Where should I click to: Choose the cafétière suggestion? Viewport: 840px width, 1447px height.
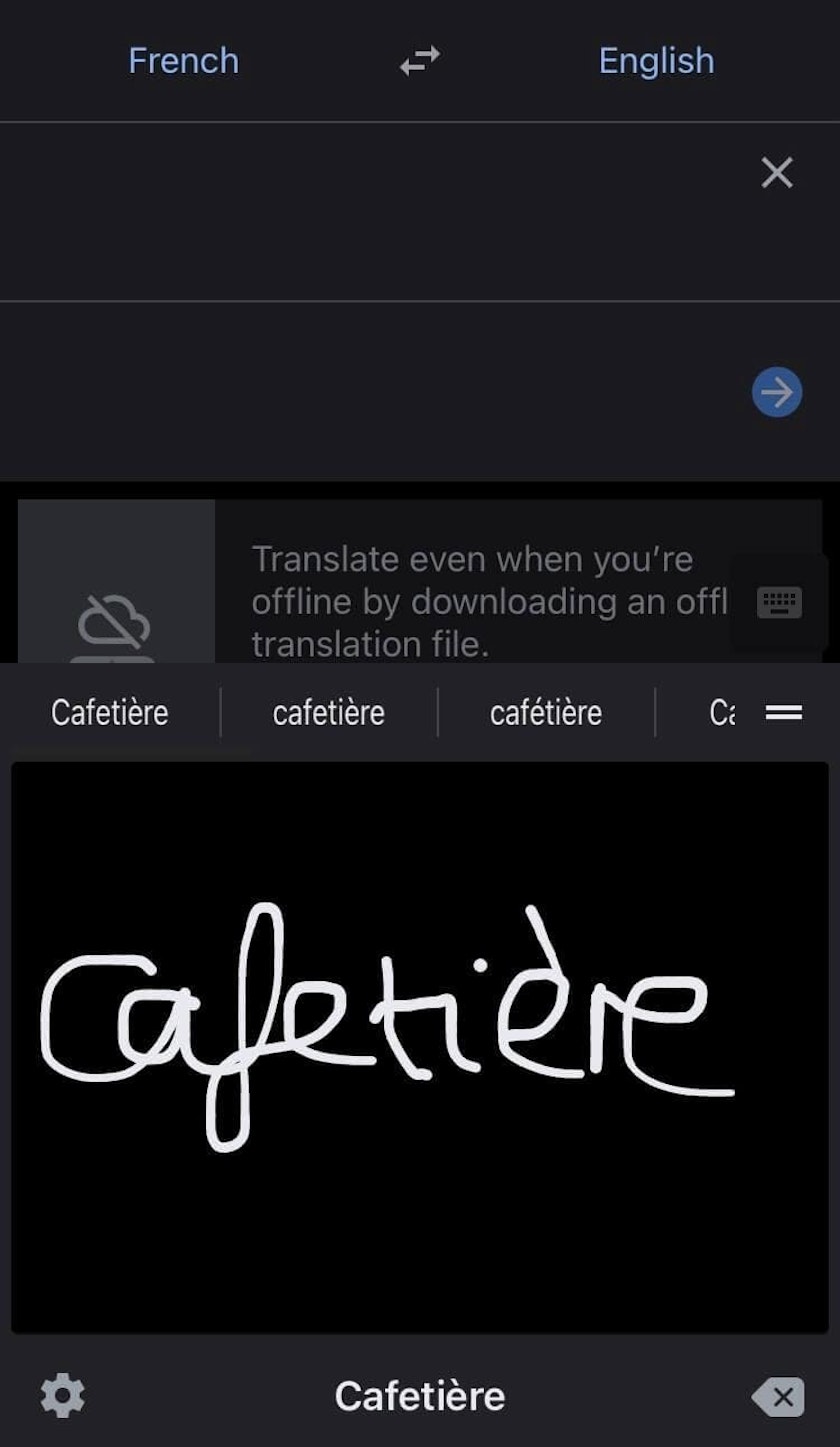(545, 713)
